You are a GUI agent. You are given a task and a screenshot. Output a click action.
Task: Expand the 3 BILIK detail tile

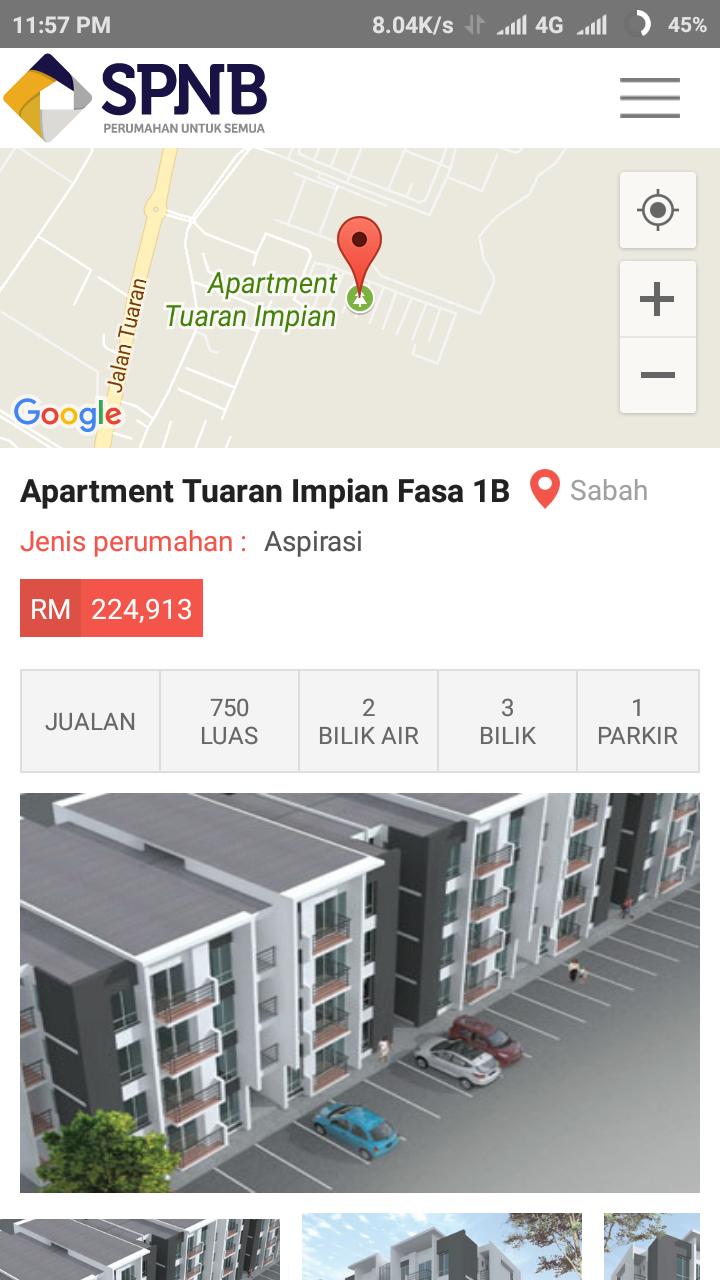click(506, 720)
